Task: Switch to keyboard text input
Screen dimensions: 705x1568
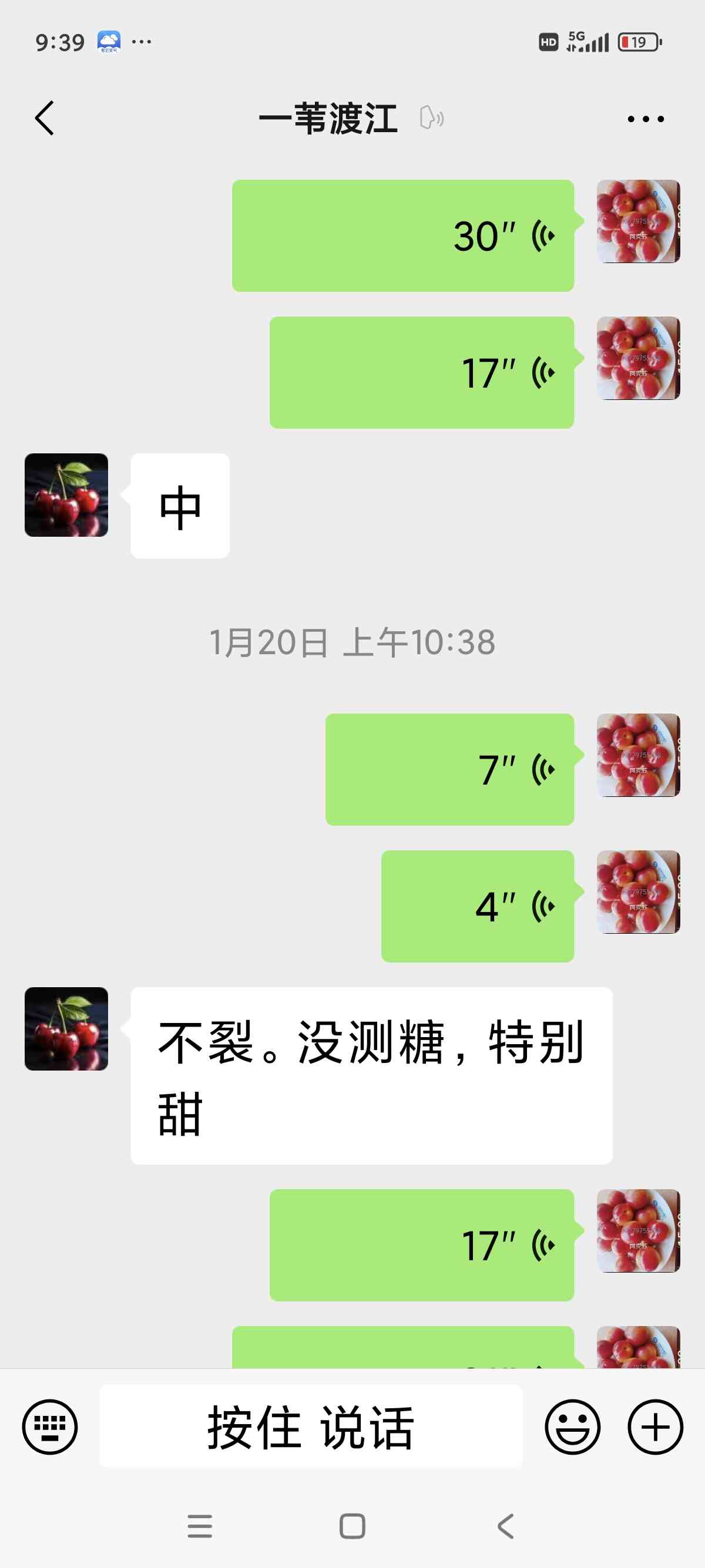Action: [50, 1427]
